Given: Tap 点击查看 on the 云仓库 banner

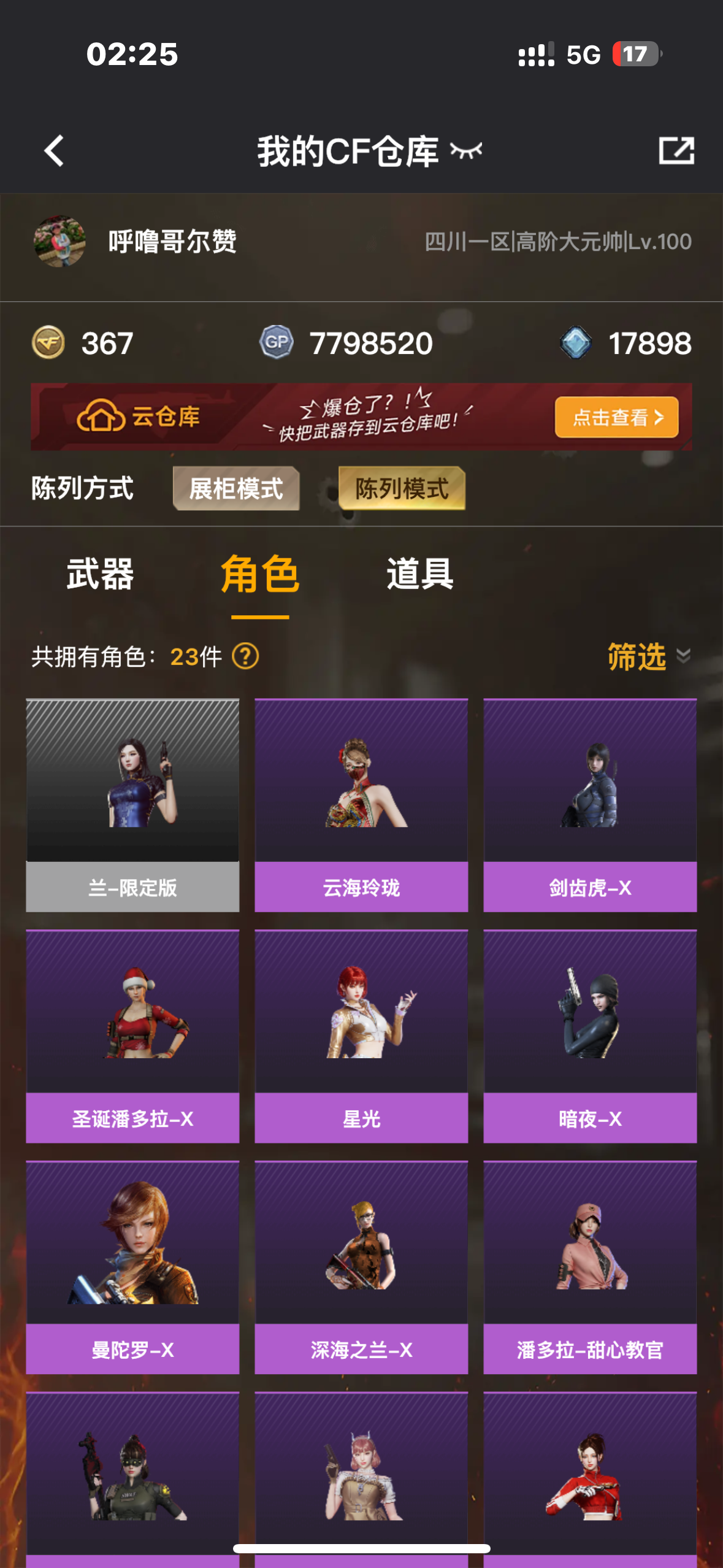Looking at the screenshot, I should [x=616, y=418].
